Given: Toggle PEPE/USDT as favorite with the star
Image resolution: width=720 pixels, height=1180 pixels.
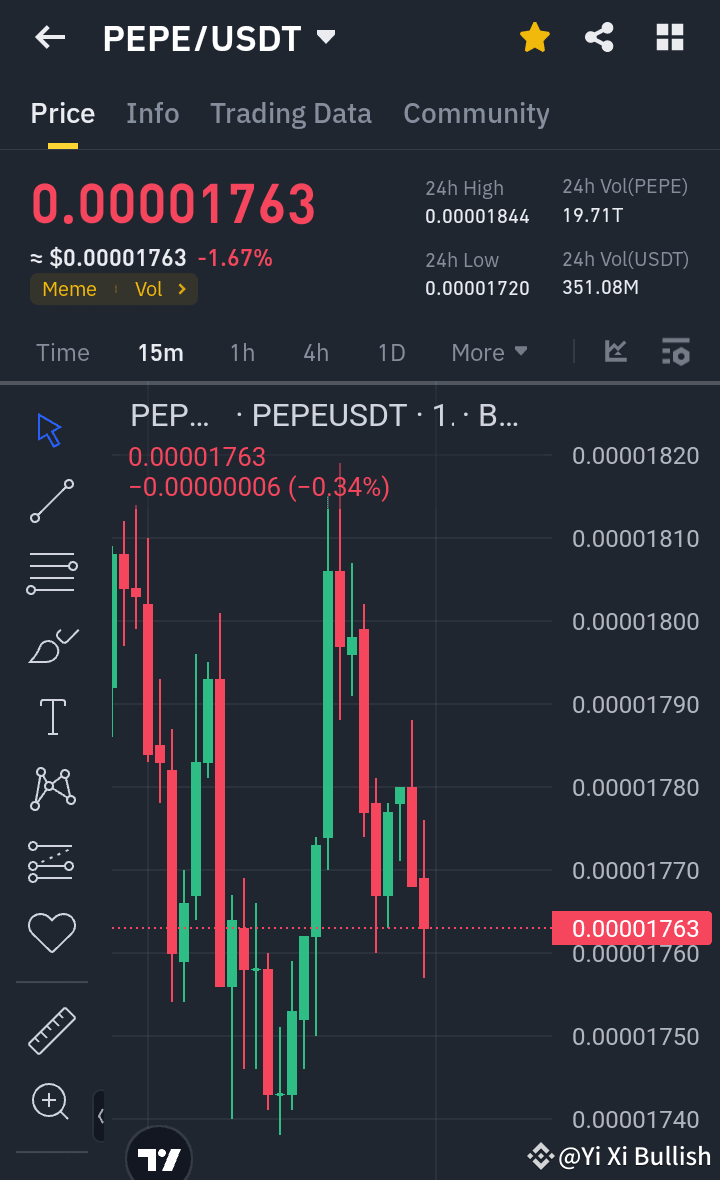Looking at the screenshot, I should pyautogui.click(x=534, y=37).
